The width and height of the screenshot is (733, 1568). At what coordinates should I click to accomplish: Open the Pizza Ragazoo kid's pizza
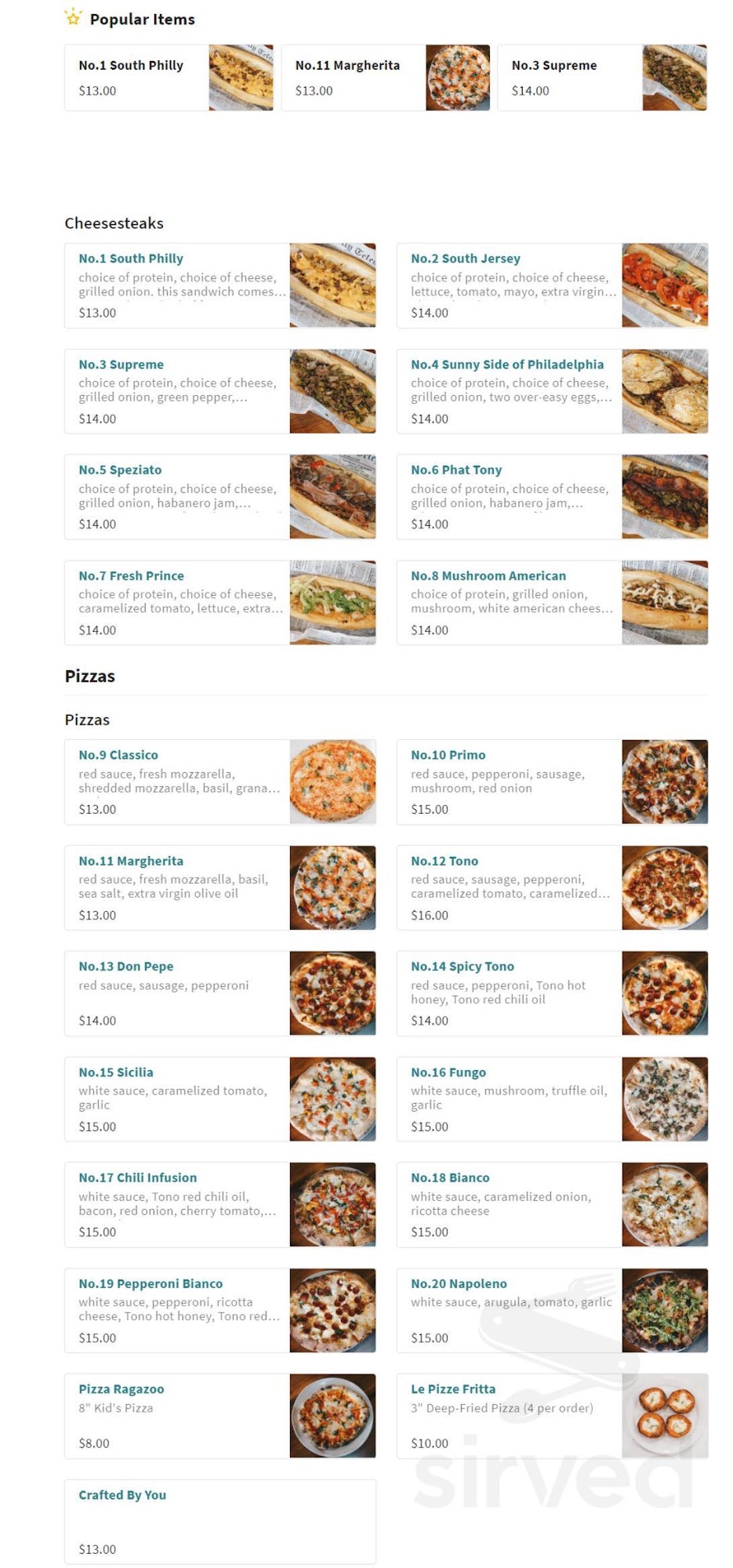220,1416
